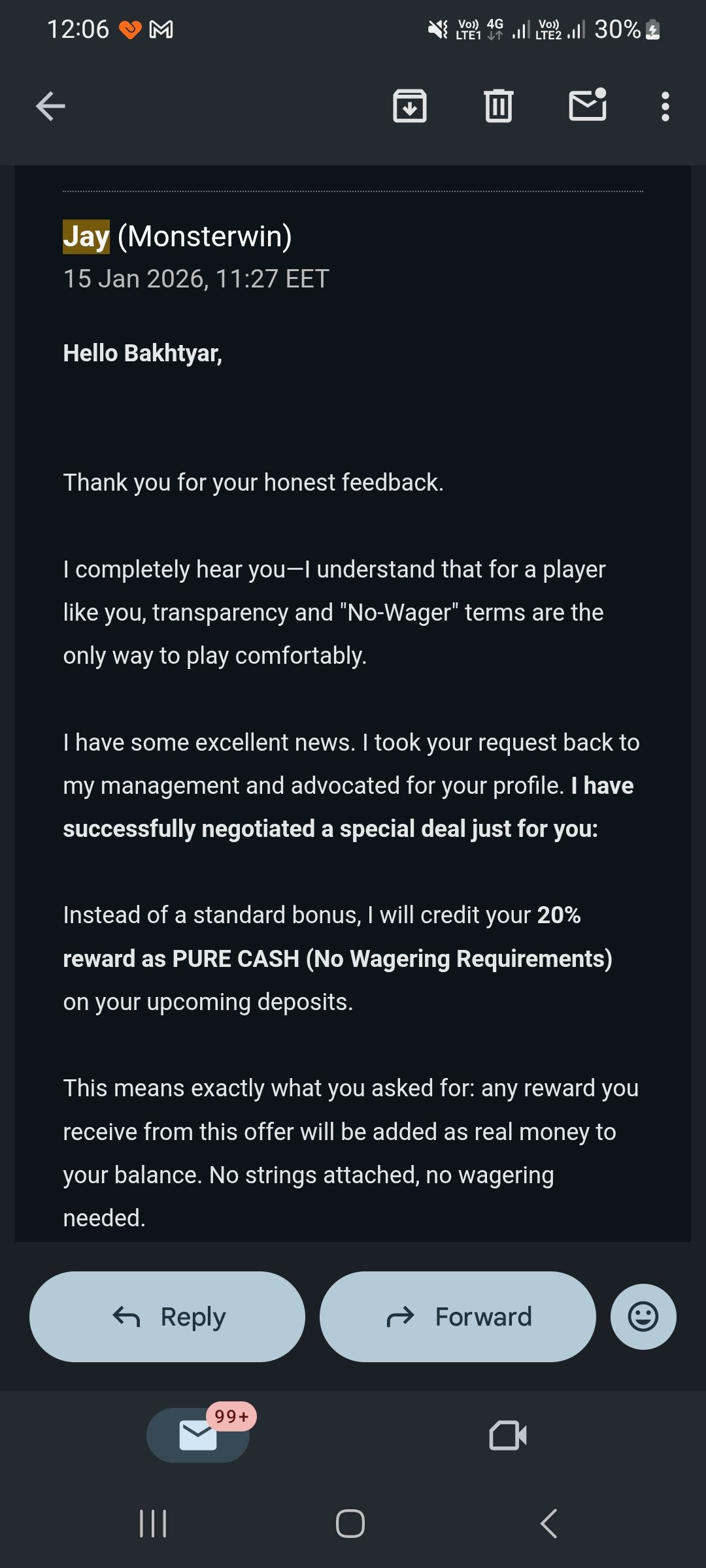The width and height of the screenshot is (706, 1568).
Task: Reply to Jay's email
Action: click(167, 1316)
